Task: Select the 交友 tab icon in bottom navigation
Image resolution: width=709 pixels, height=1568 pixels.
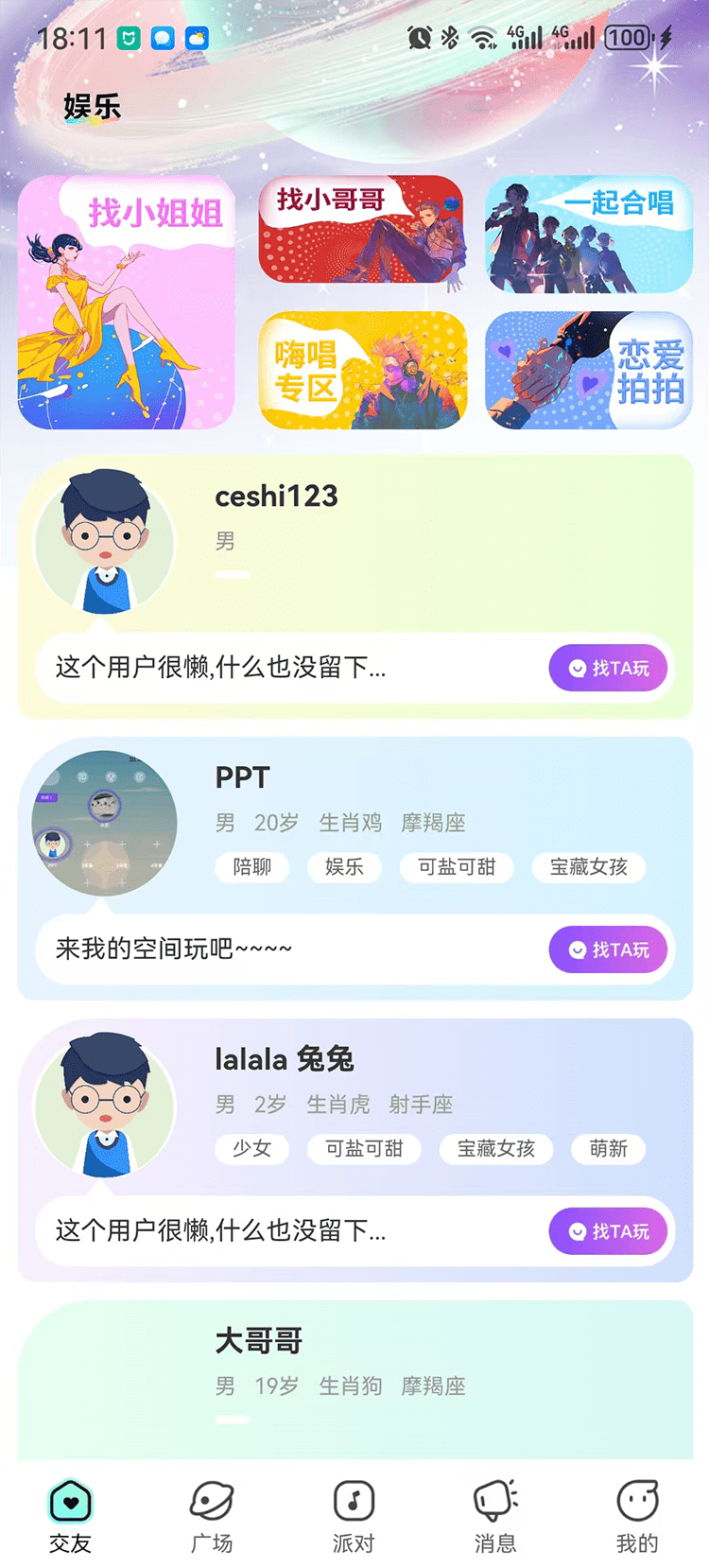Action: coord(70,1500)
